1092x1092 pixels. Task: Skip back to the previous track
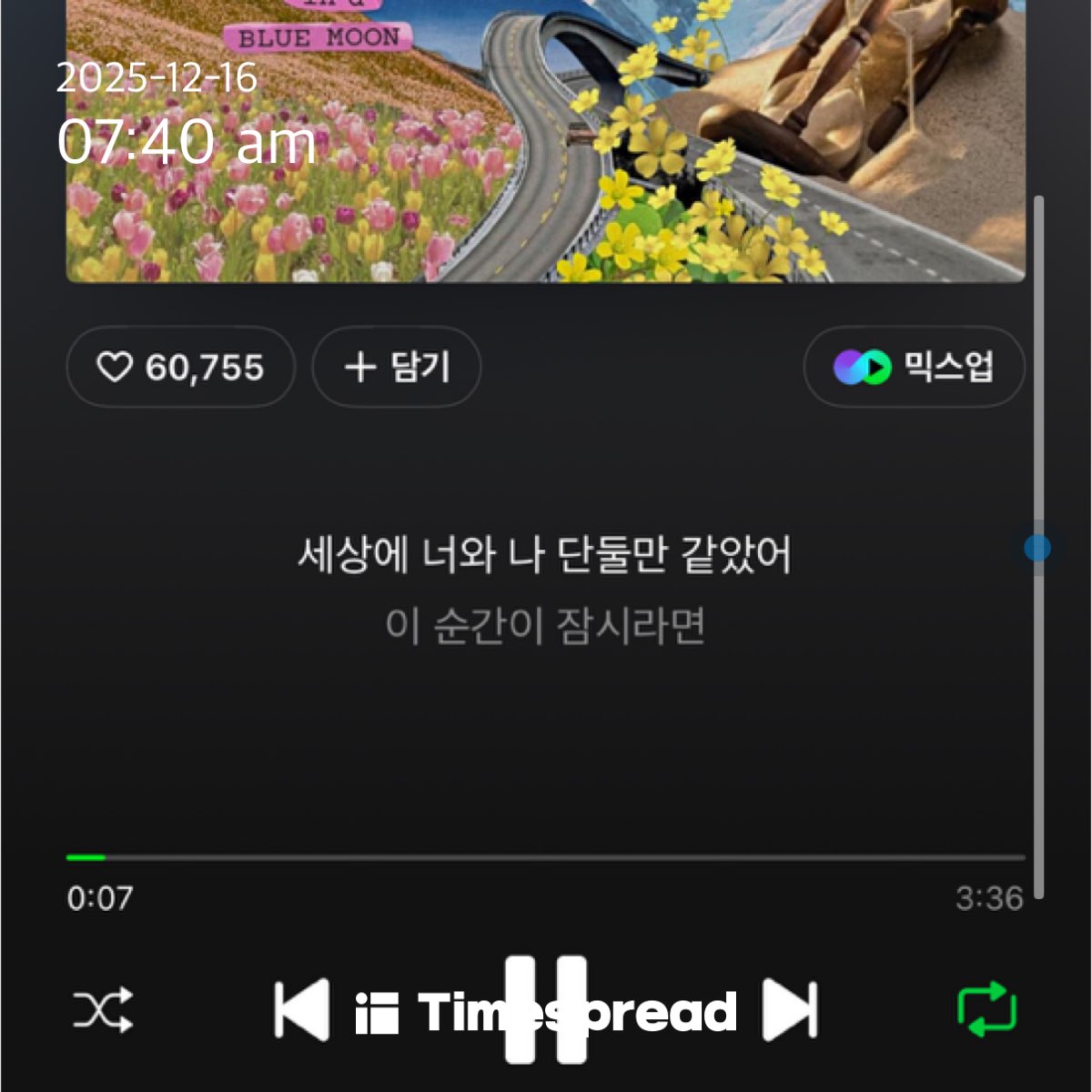click(x=302, y=1008)
